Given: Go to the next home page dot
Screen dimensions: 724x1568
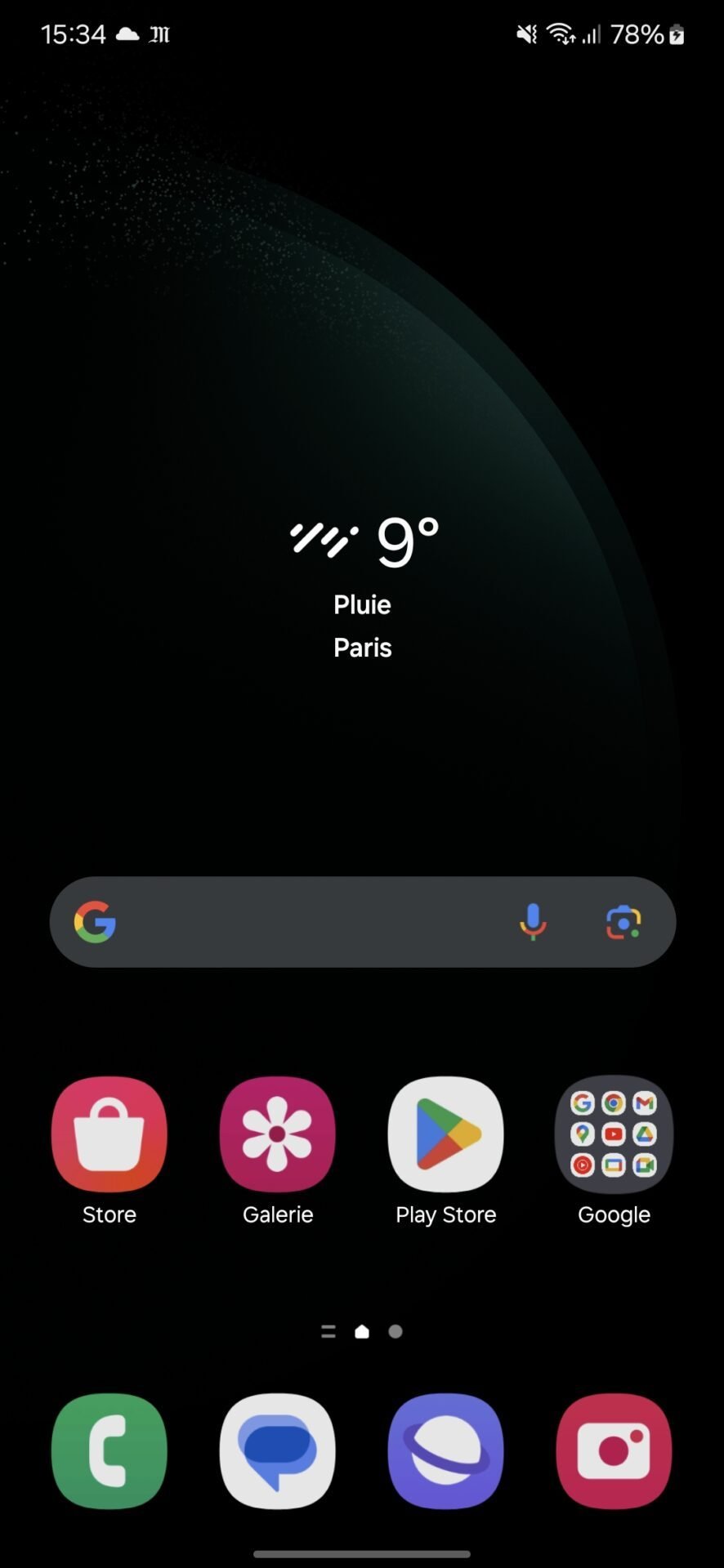Looking at the screenshot, I should (396, 1332).
